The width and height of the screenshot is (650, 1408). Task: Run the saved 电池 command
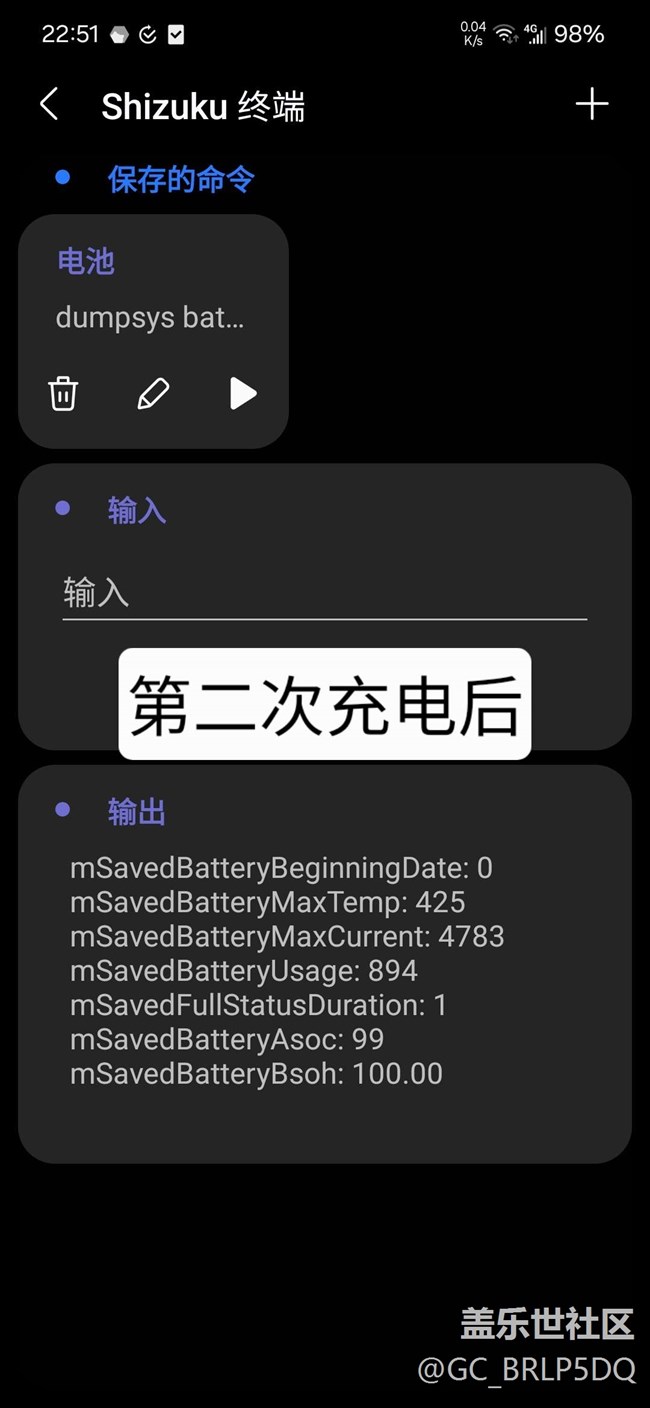243,393
